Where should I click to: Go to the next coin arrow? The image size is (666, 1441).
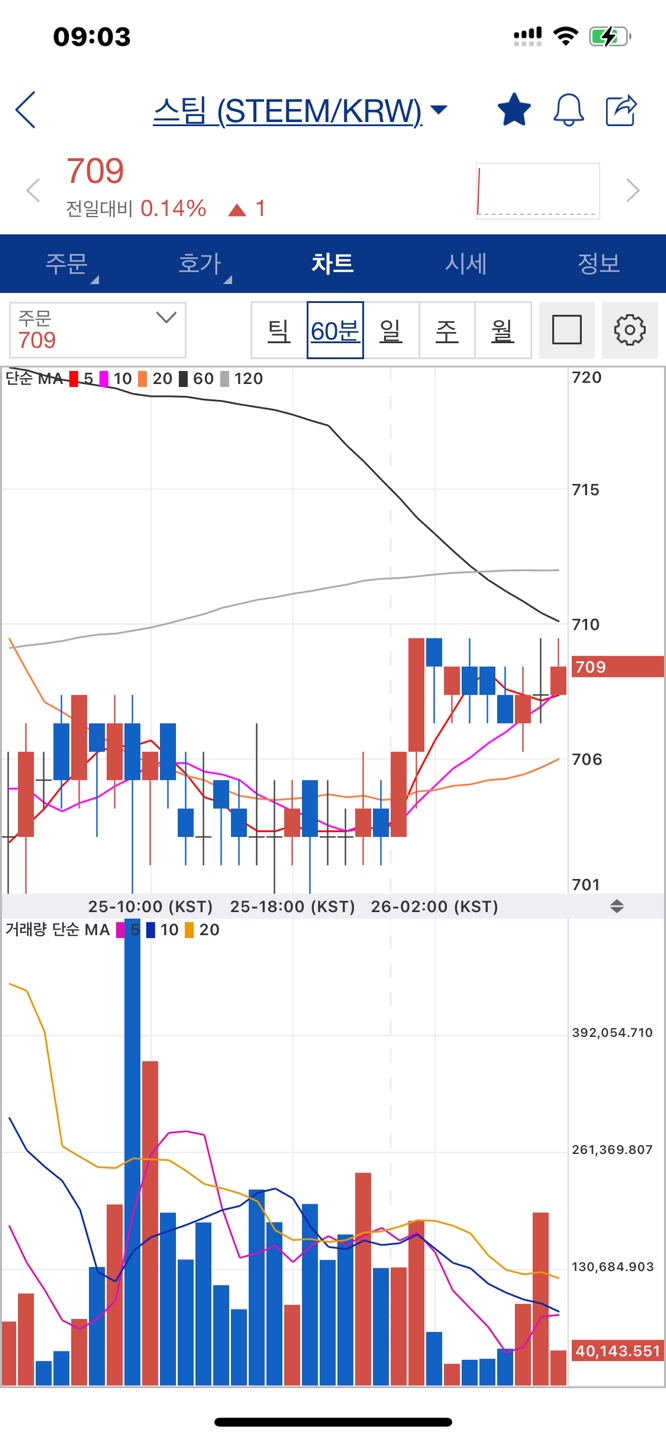tap(632, 190)
